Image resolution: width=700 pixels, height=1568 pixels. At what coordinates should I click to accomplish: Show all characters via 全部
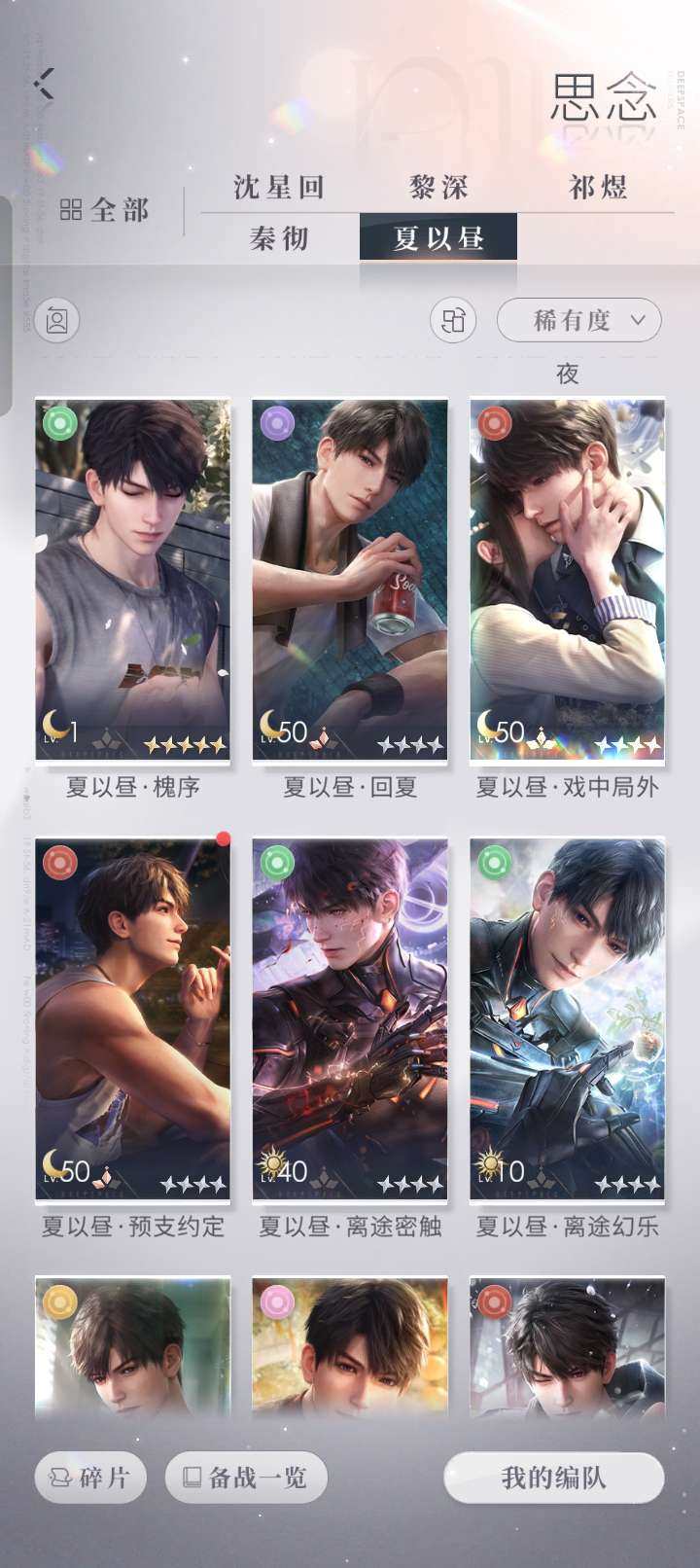(105, 210)
